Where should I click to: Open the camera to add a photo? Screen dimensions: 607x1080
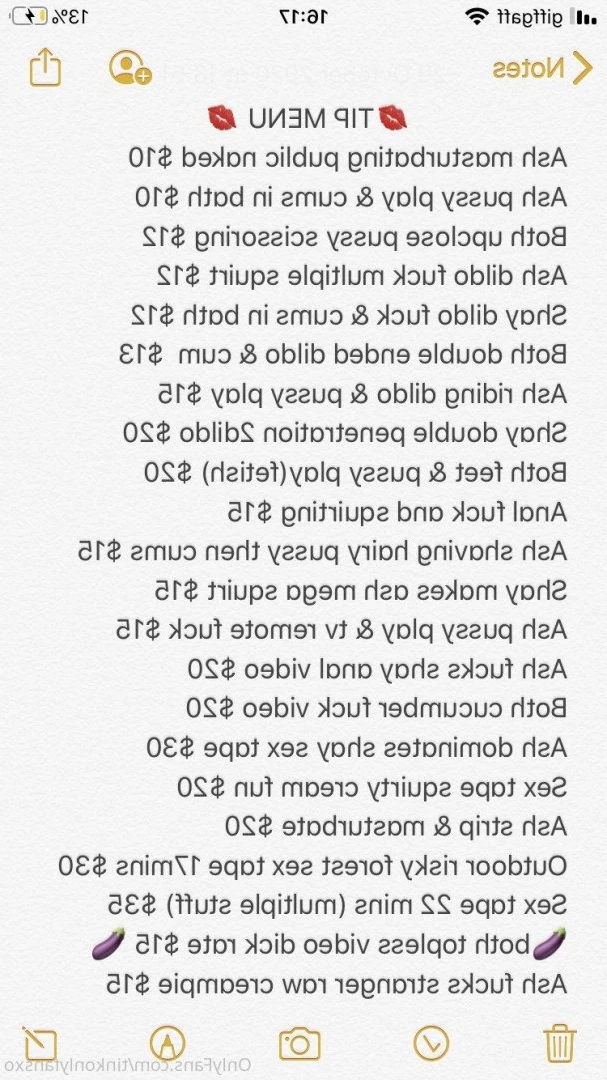pyautogui.click(x=300, y=1043)
